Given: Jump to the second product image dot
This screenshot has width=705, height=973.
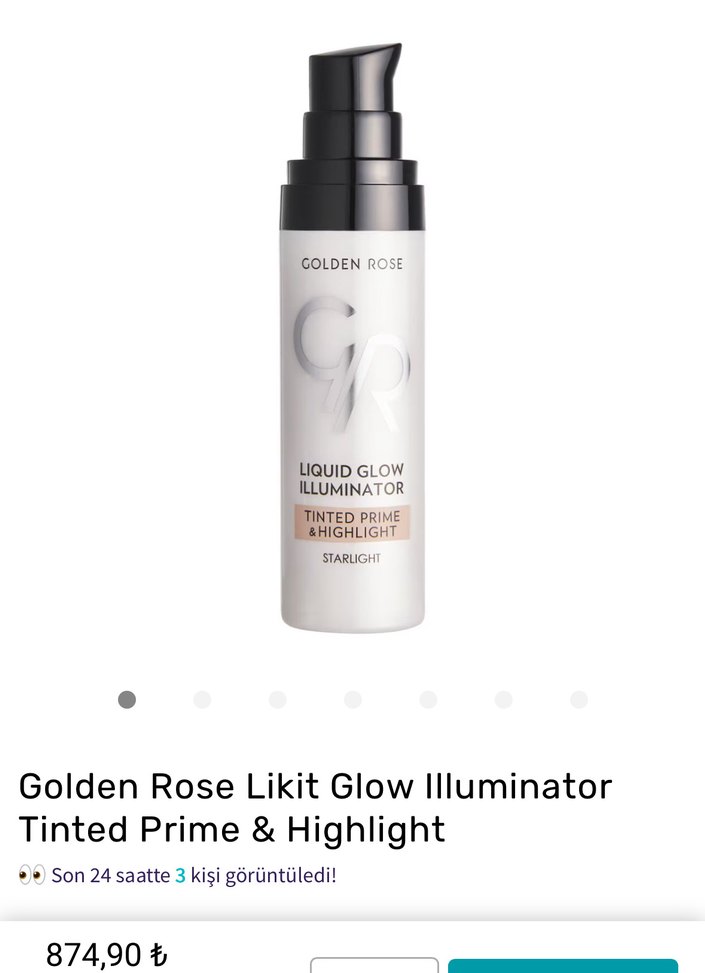Looking at the screenshot, I should pyautogui.click(x=202, y=700).
